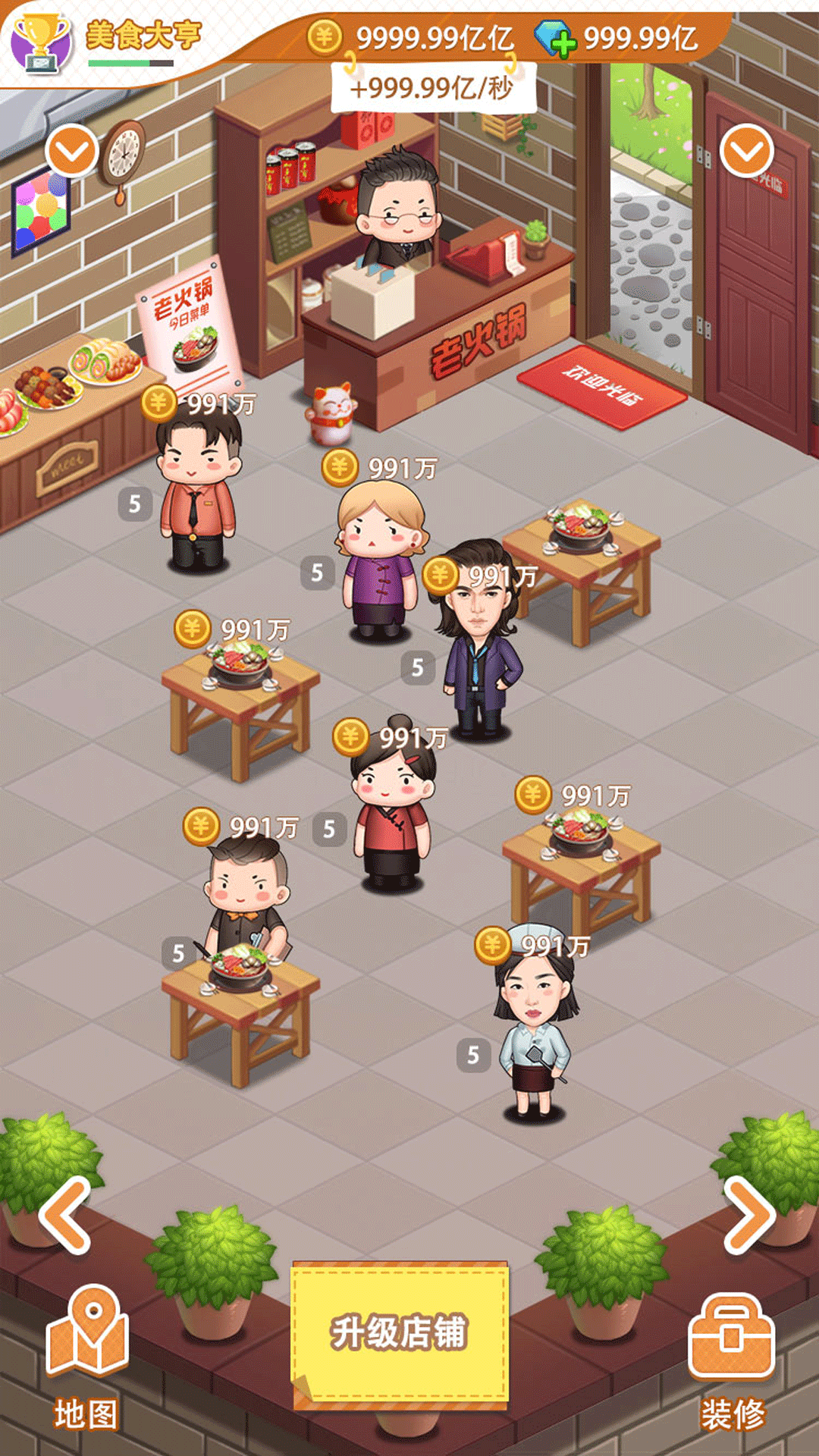Tap the 升级店铺 upgrade shop button

pos(400,1335)
